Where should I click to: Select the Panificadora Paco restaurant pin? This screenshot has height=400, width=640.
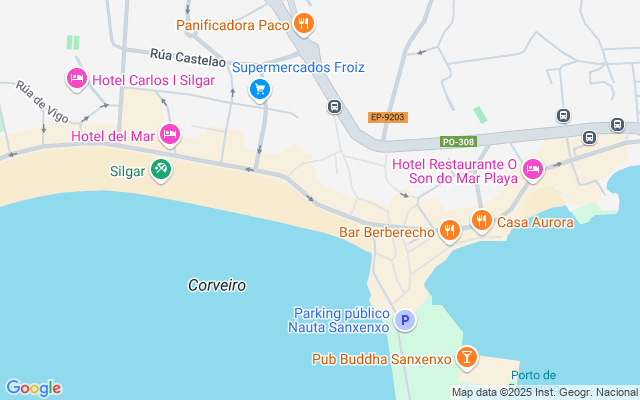305,23
